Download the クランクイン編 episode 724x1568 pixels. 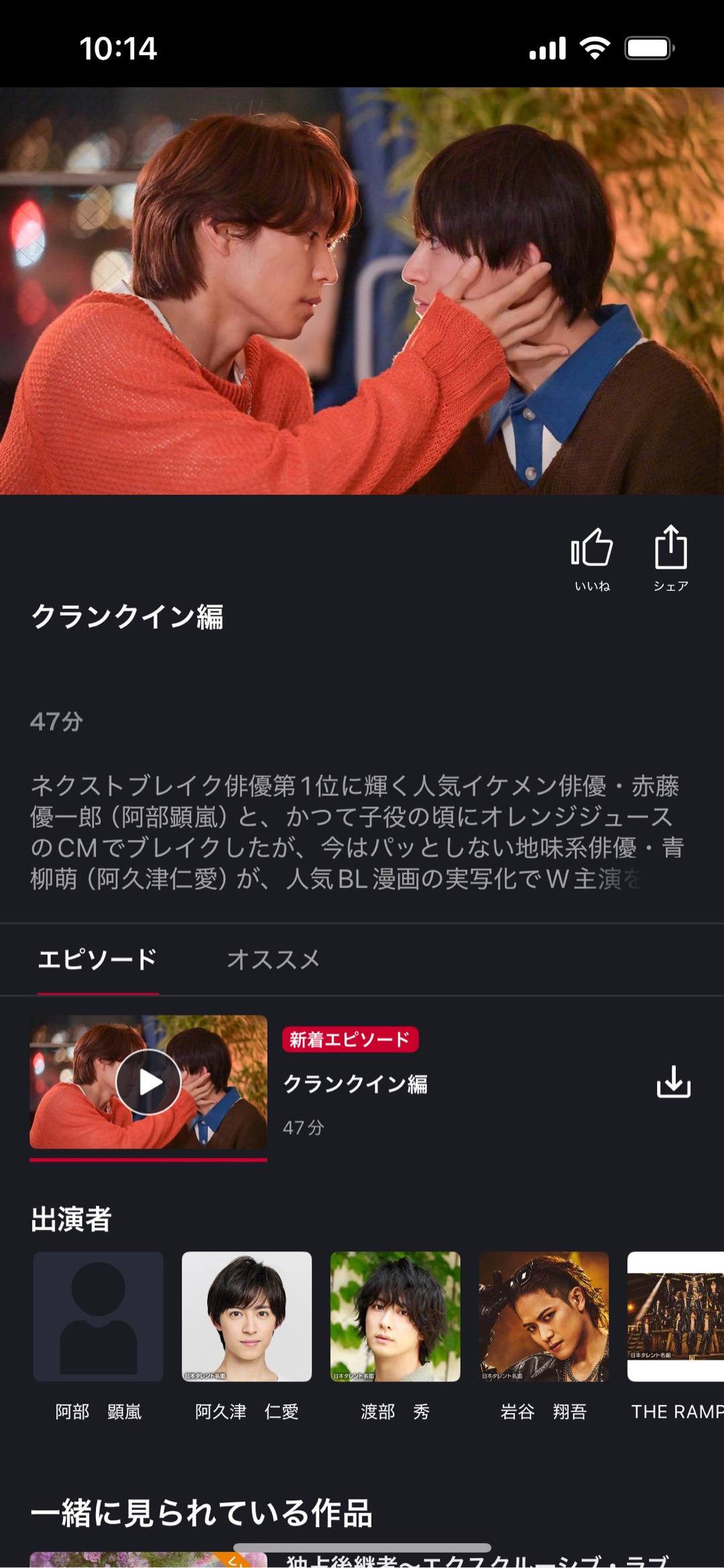(673, 1082)
